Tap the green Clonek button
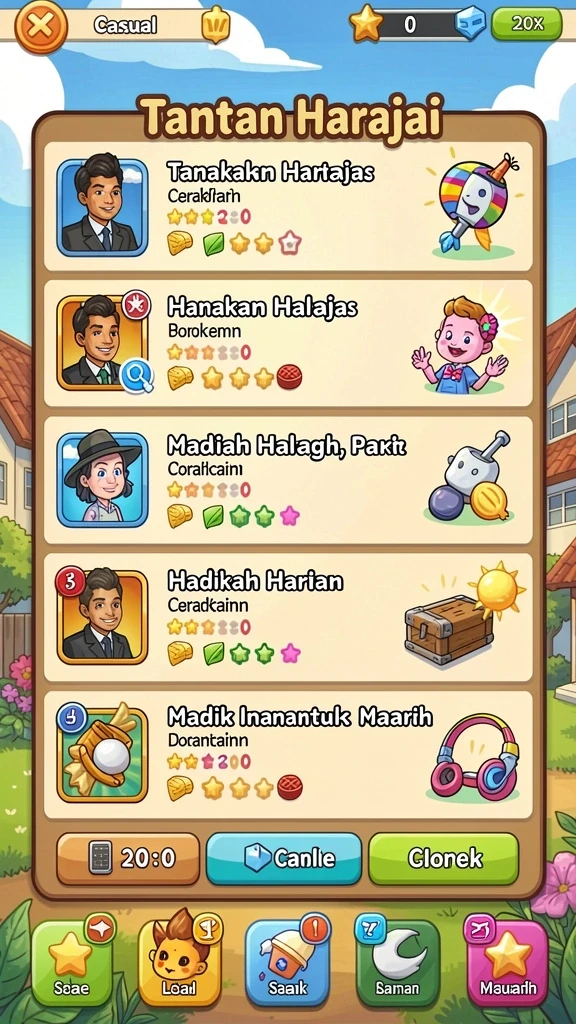This screenshot has height=1024, width=576. (444, 858)
